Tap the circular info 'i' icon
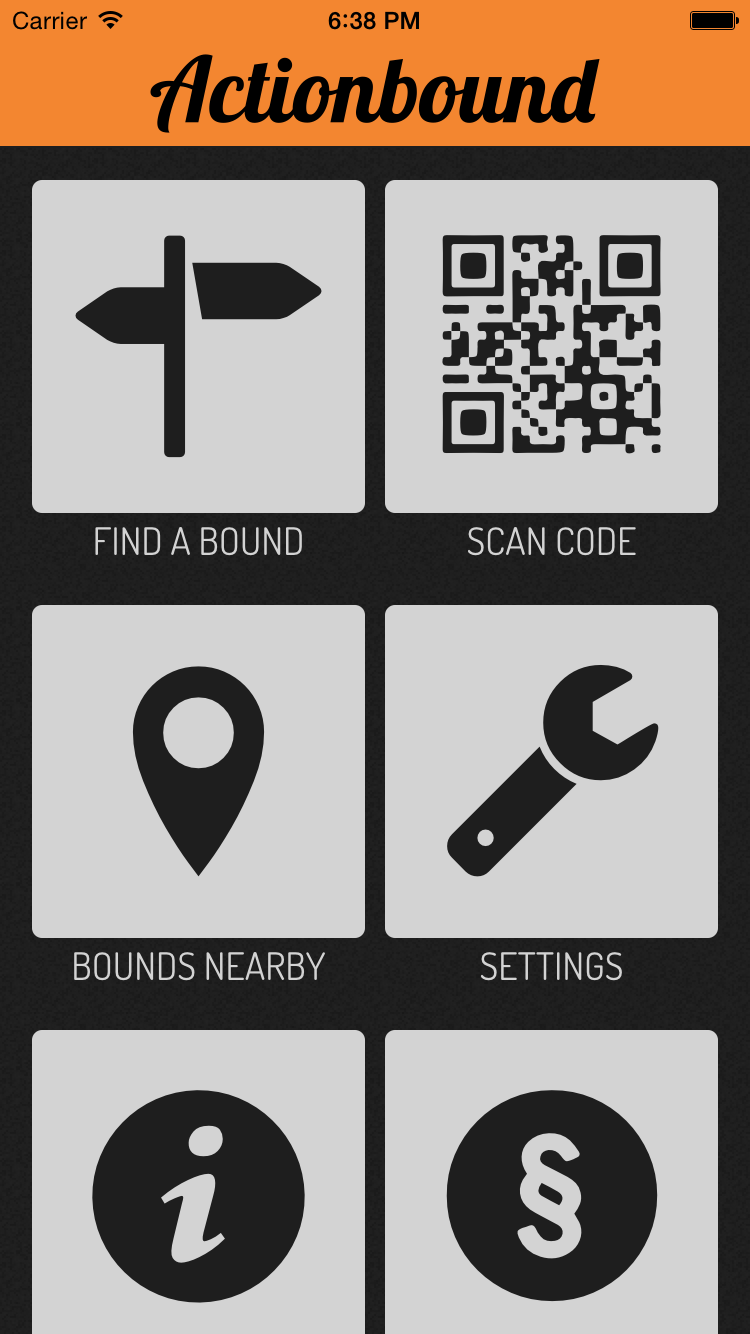750x1334 pixels. pos(198,1195)
